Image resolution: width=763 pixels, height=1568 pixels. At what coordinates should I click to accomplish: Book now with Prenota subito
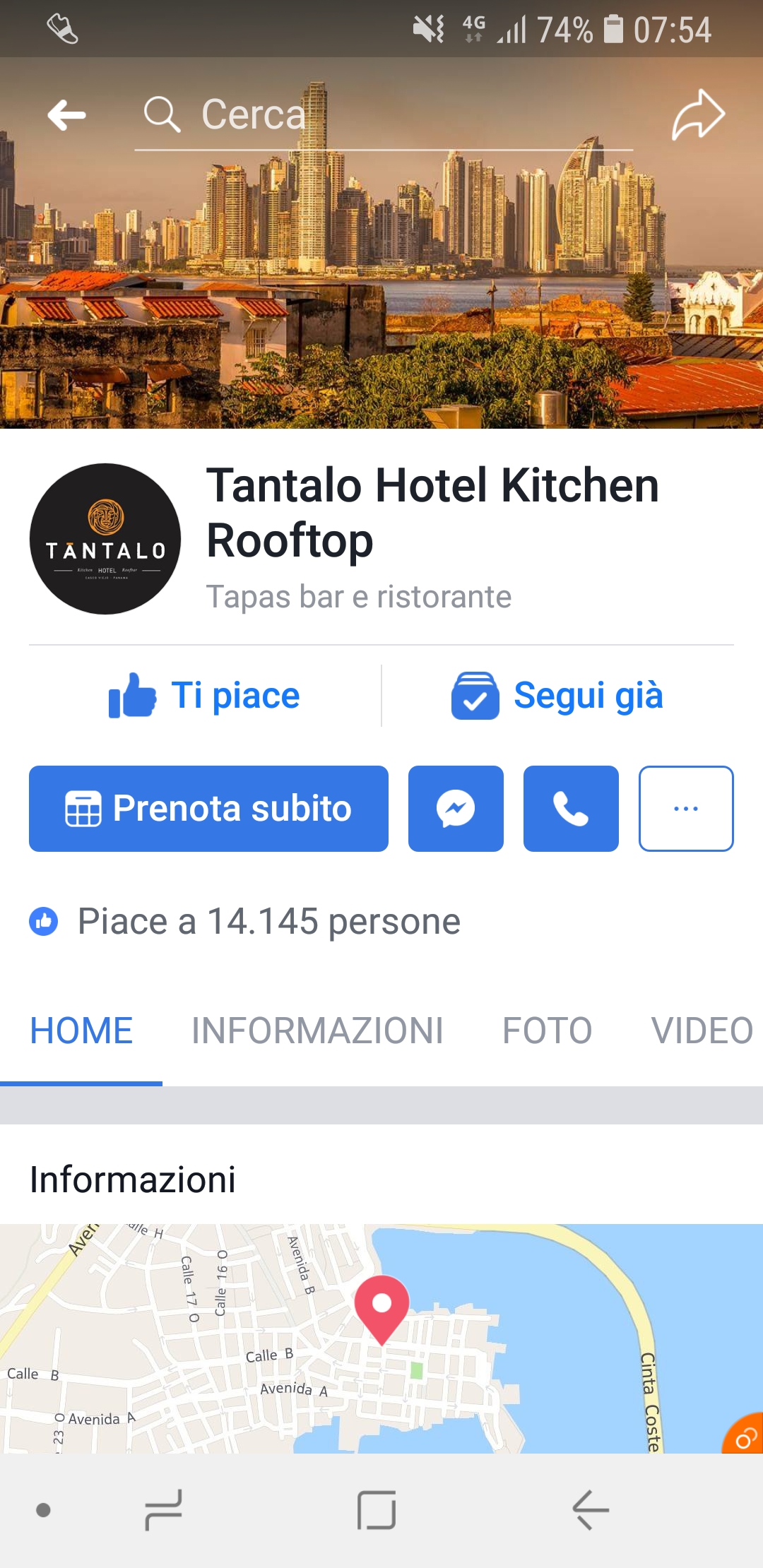(x=208, y=809)
